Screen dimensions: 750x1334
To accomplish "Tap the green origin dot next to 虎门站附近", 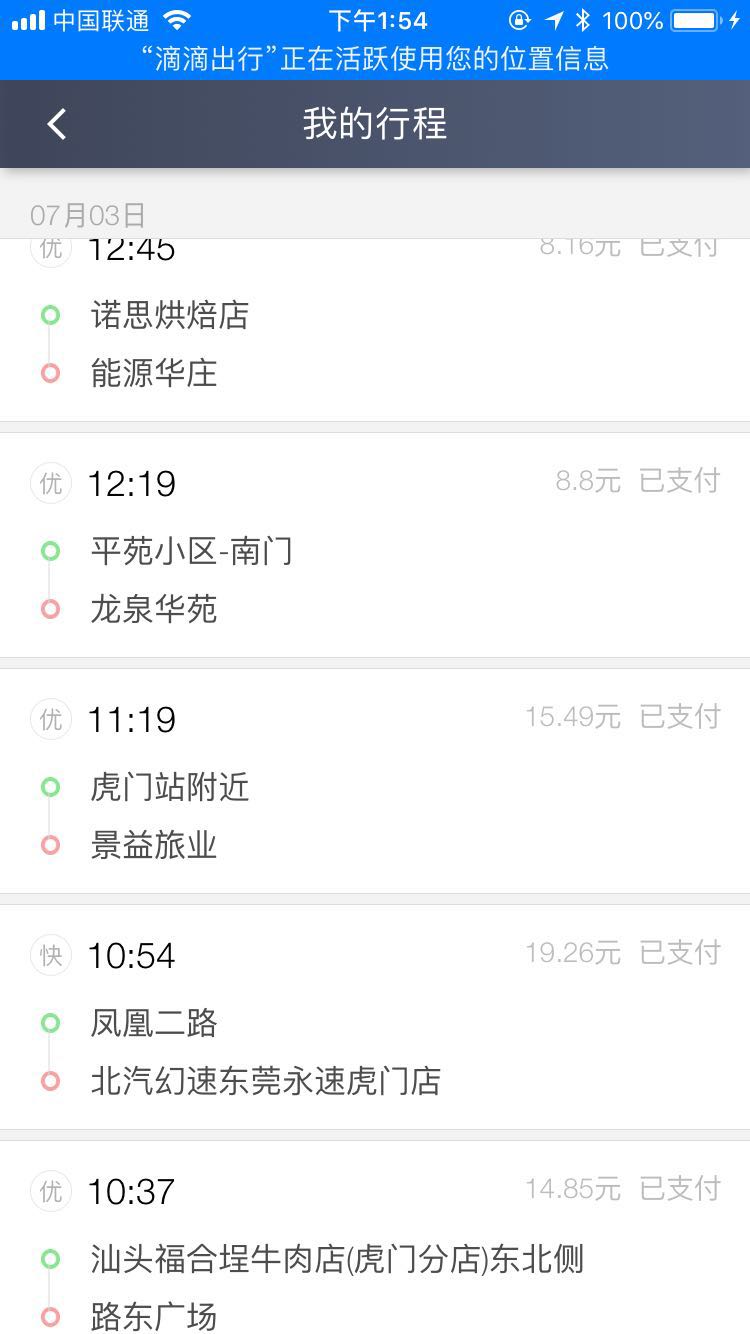I will [51, 786].
